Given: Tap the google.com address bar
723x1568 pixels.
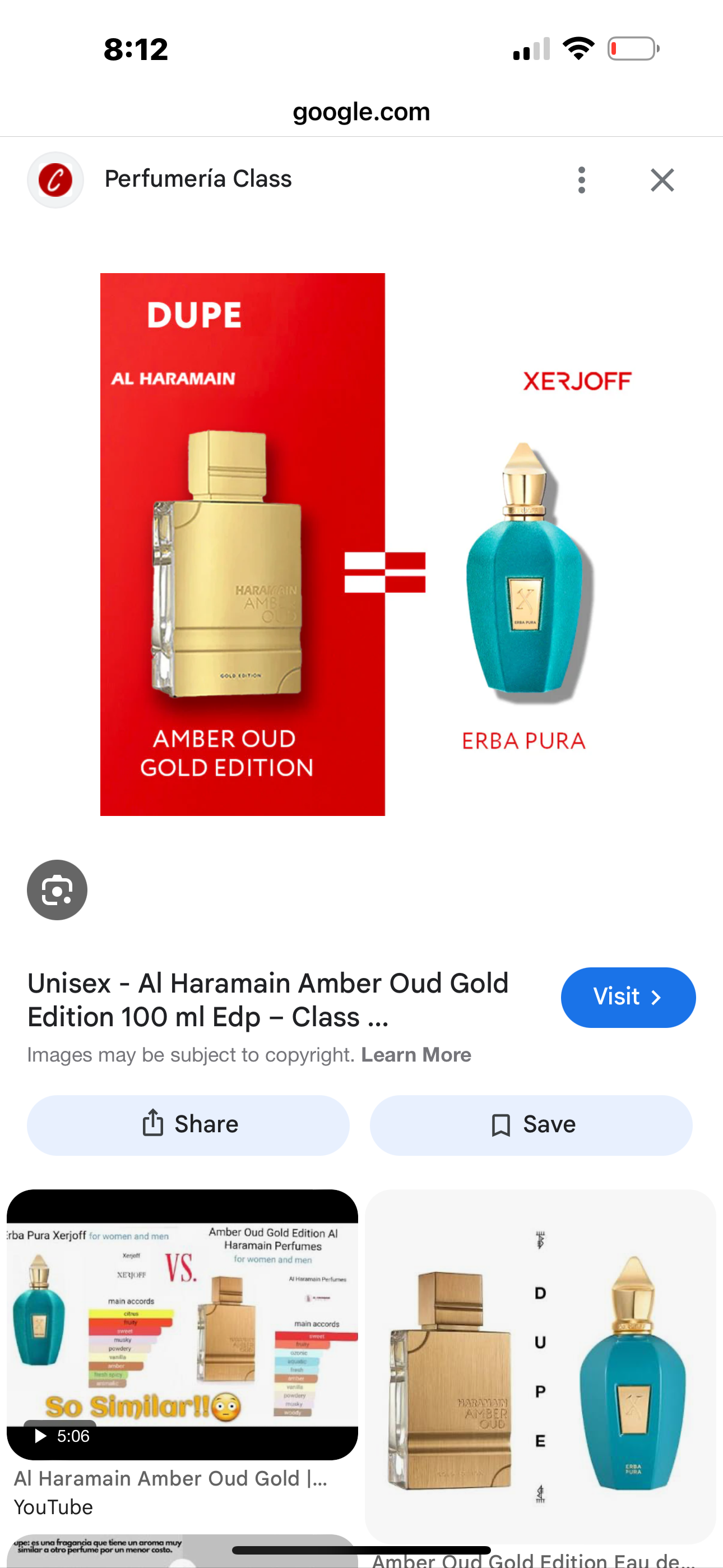Looking at the screenshot, I should click(x=361, y=112).
